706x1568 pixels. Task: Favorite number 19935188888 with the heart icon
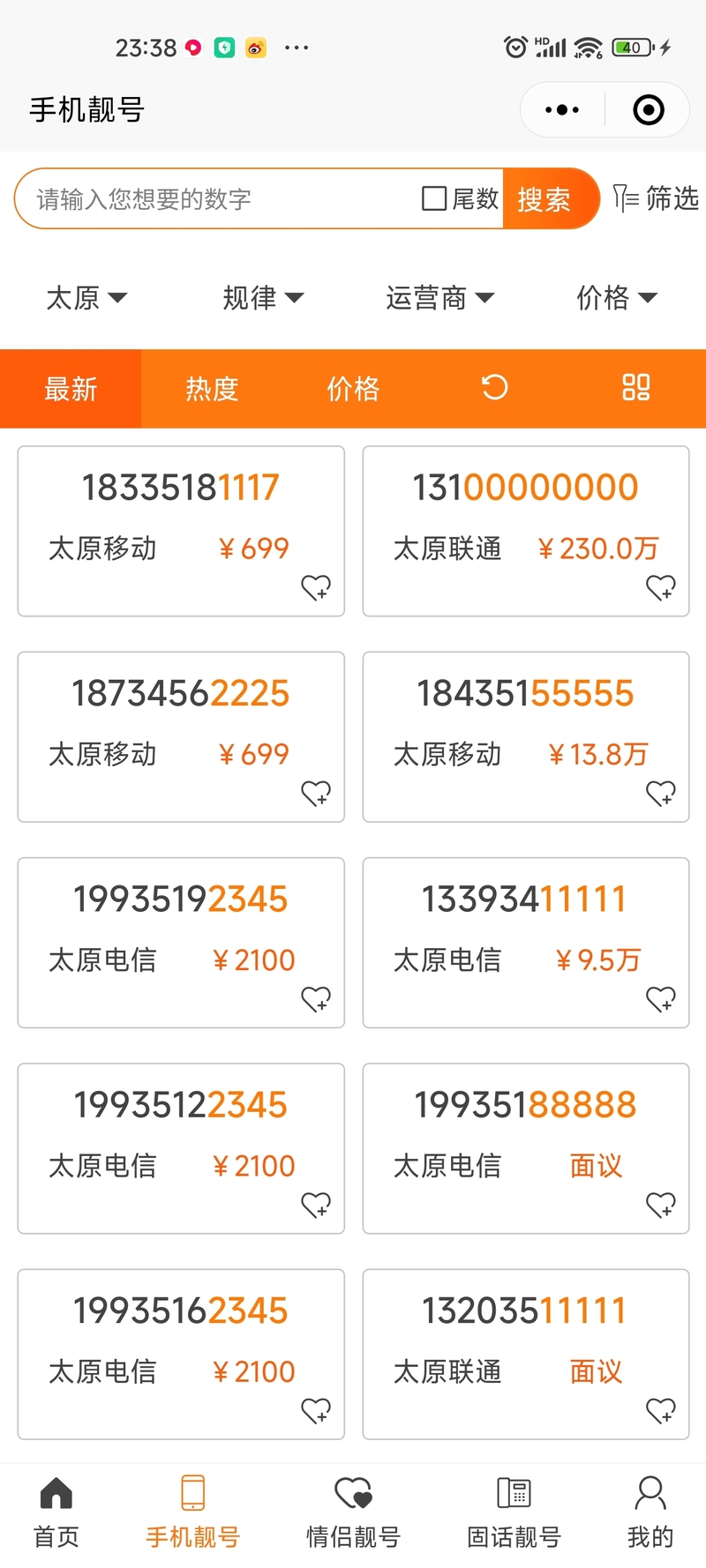click(661, 1205)
